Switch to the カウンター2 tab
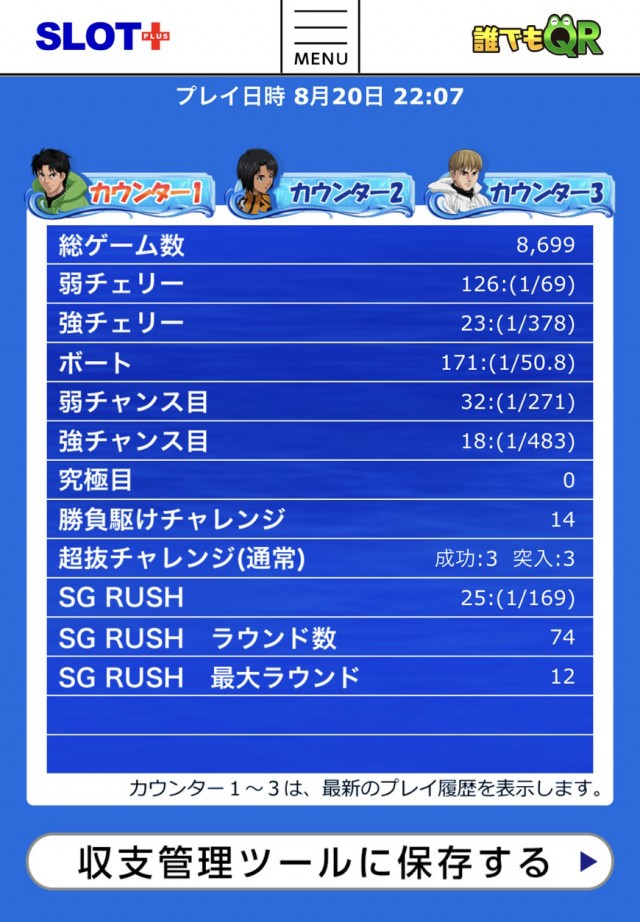 point(322,189)
